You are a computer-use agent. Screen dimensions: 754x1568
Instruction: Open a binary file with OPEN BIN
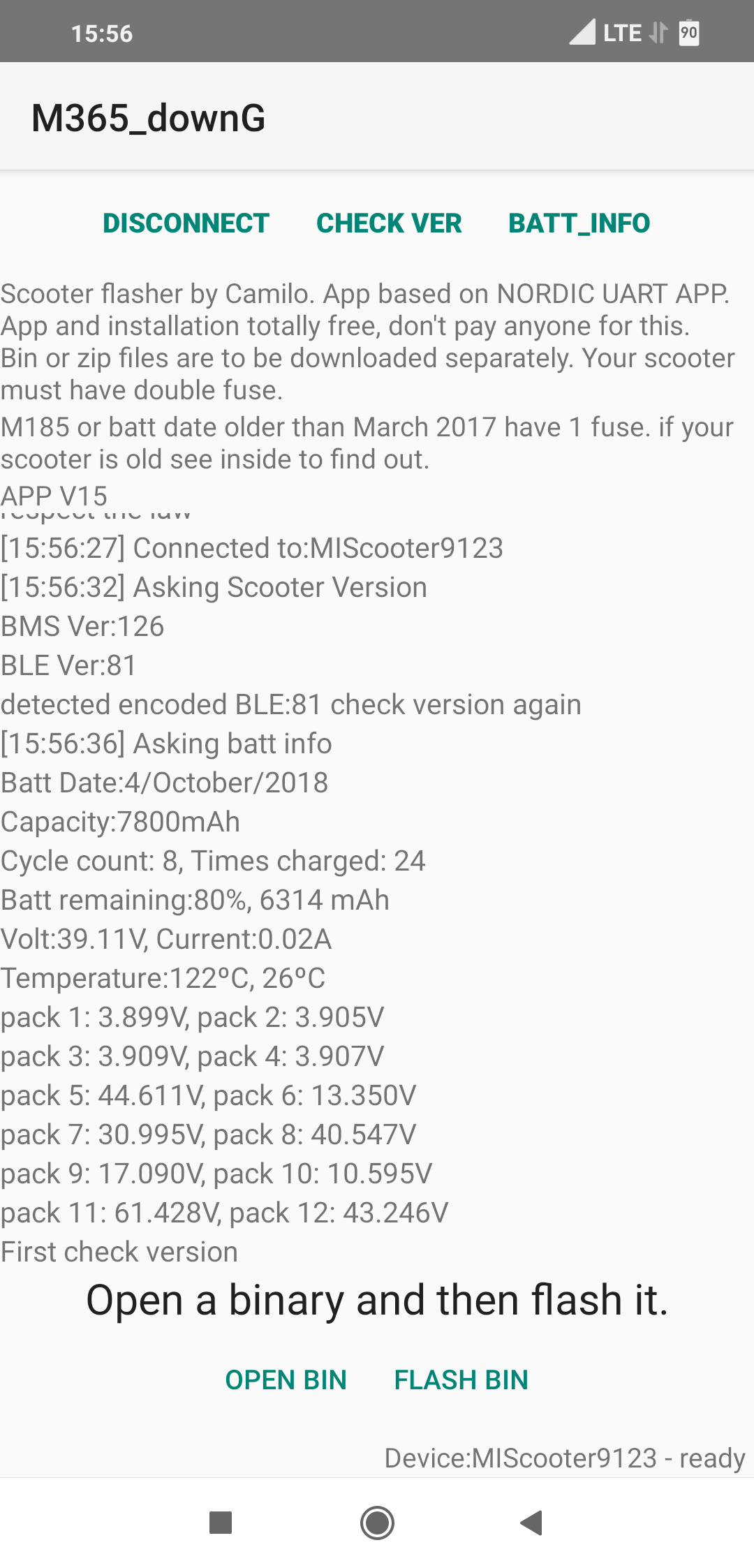point(286,1380)
